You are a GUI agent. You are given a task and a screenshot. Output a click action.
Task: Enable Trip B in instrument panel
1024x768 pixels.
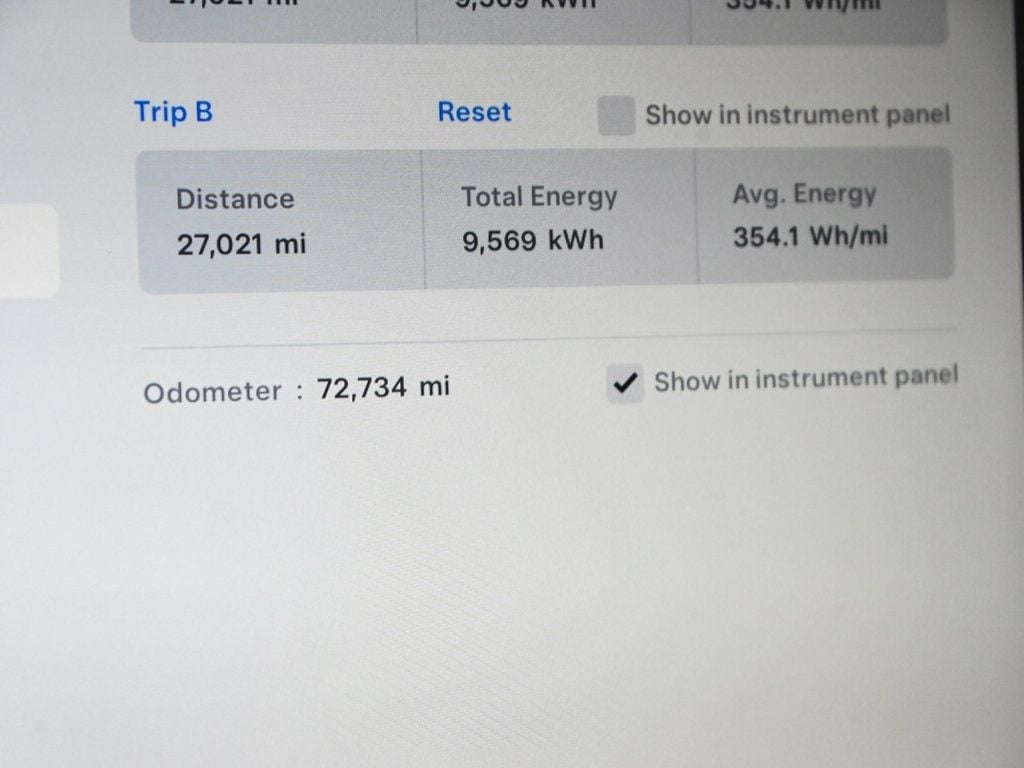(x=616, y=115)
